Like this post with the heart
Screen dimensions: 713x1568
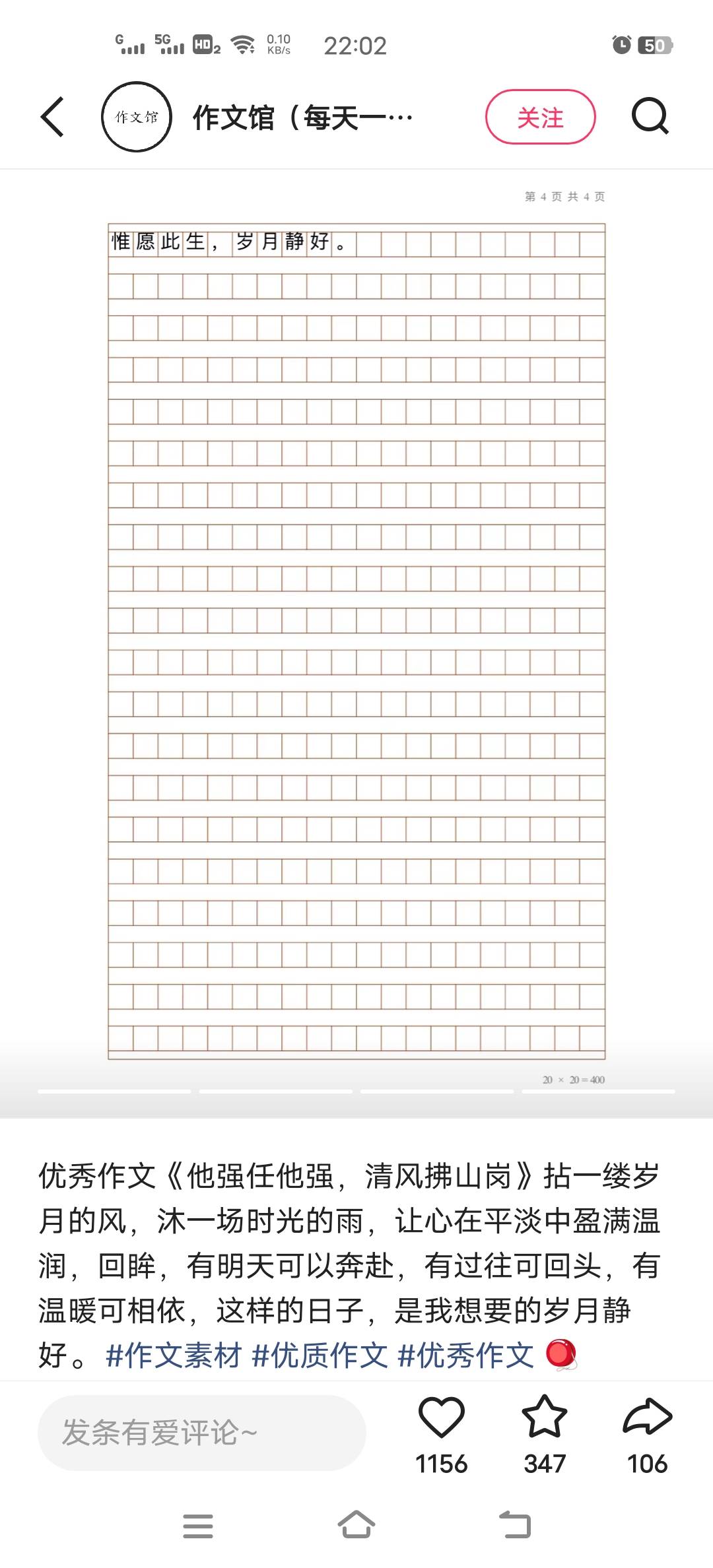point(441,1418)
